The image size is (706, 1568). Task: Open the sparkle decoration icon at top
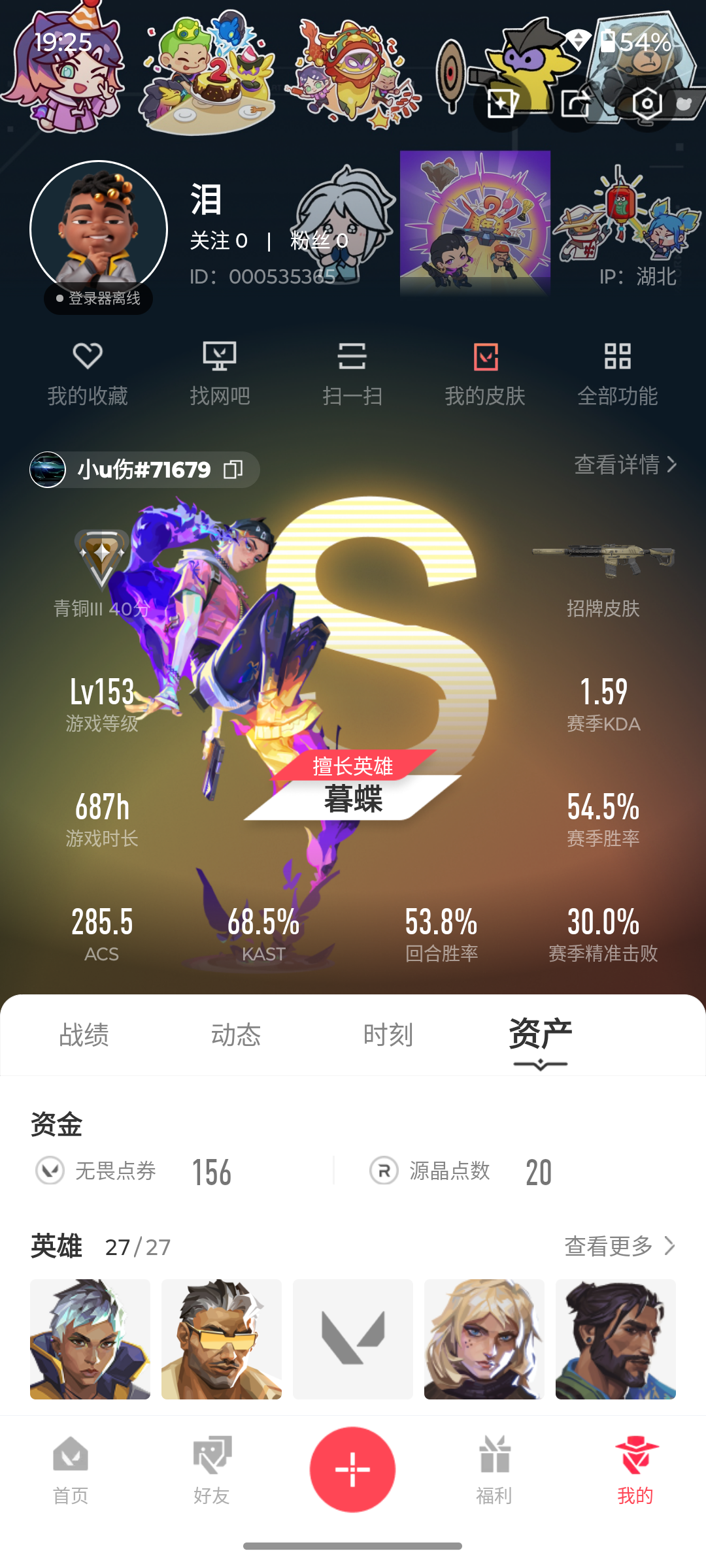(x=502, y=103)
